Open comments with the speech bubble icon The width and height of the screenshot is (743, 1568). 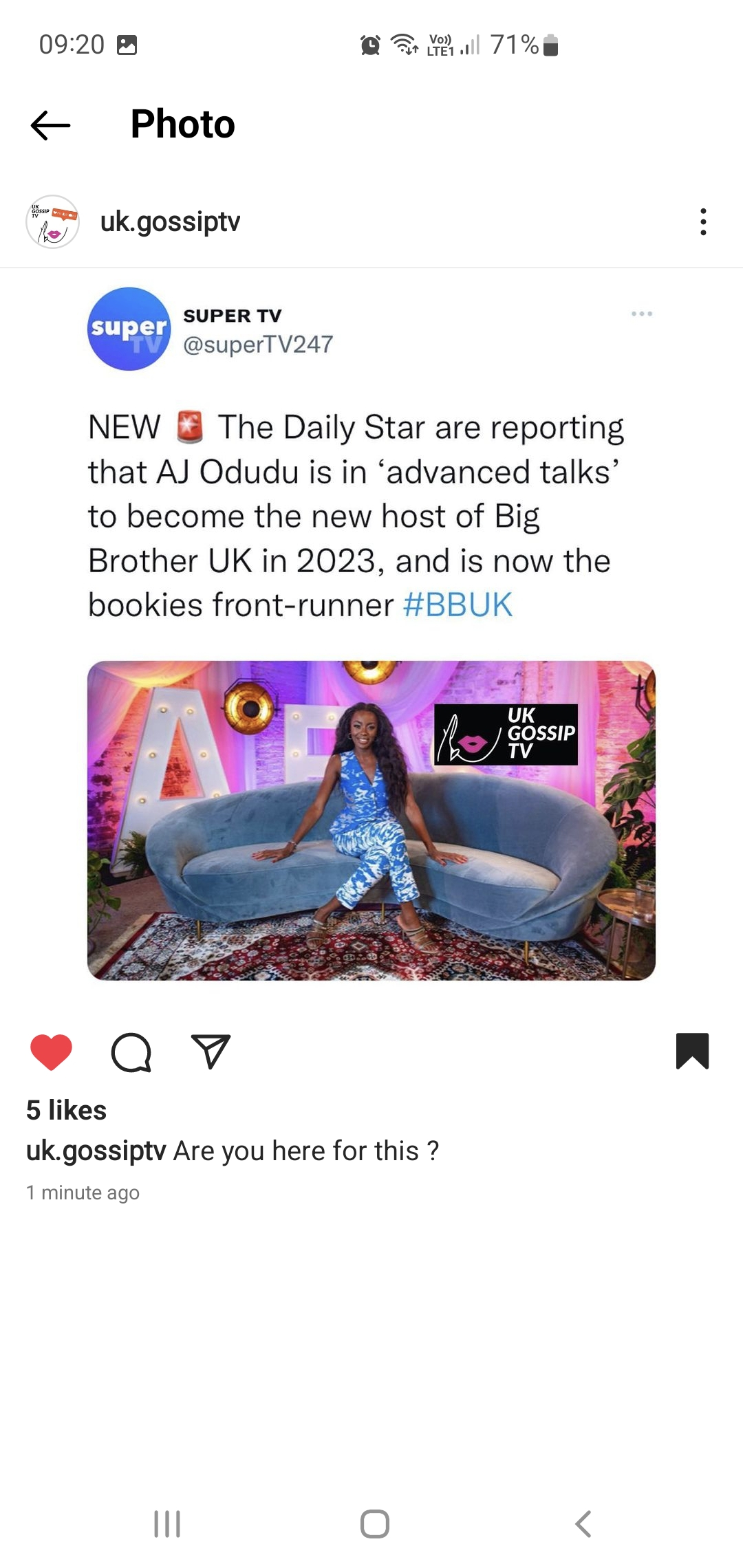[131, 1052]
